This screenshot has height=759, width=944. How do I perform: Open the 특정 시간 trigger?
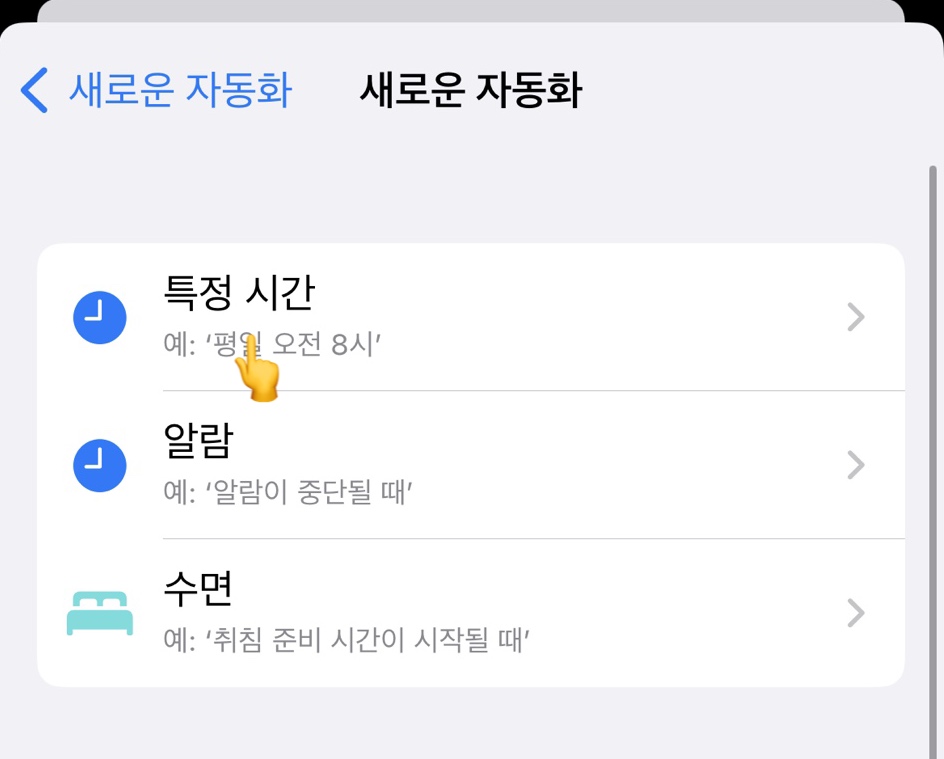470,317
